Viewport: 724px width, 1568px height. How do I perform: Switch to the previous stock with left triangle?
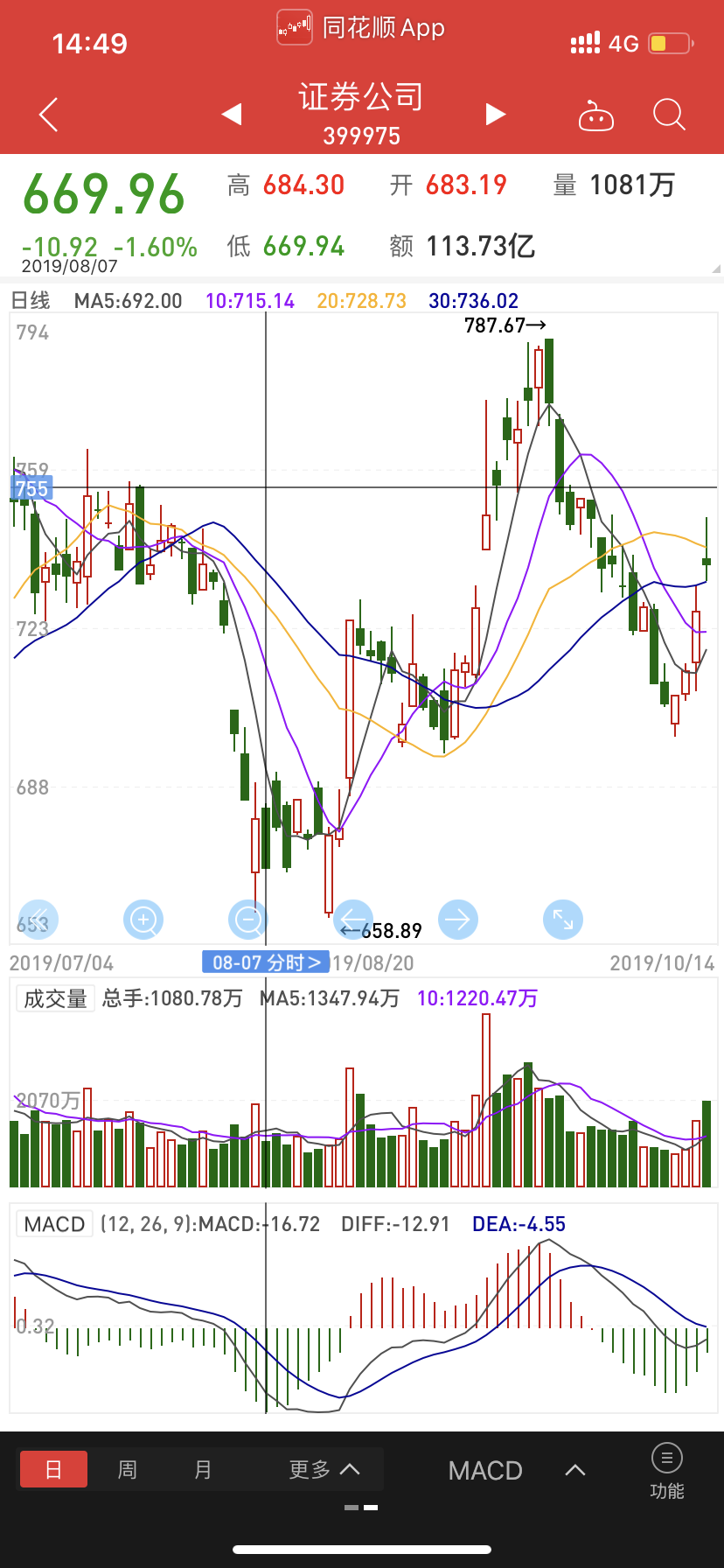point(232,114)
